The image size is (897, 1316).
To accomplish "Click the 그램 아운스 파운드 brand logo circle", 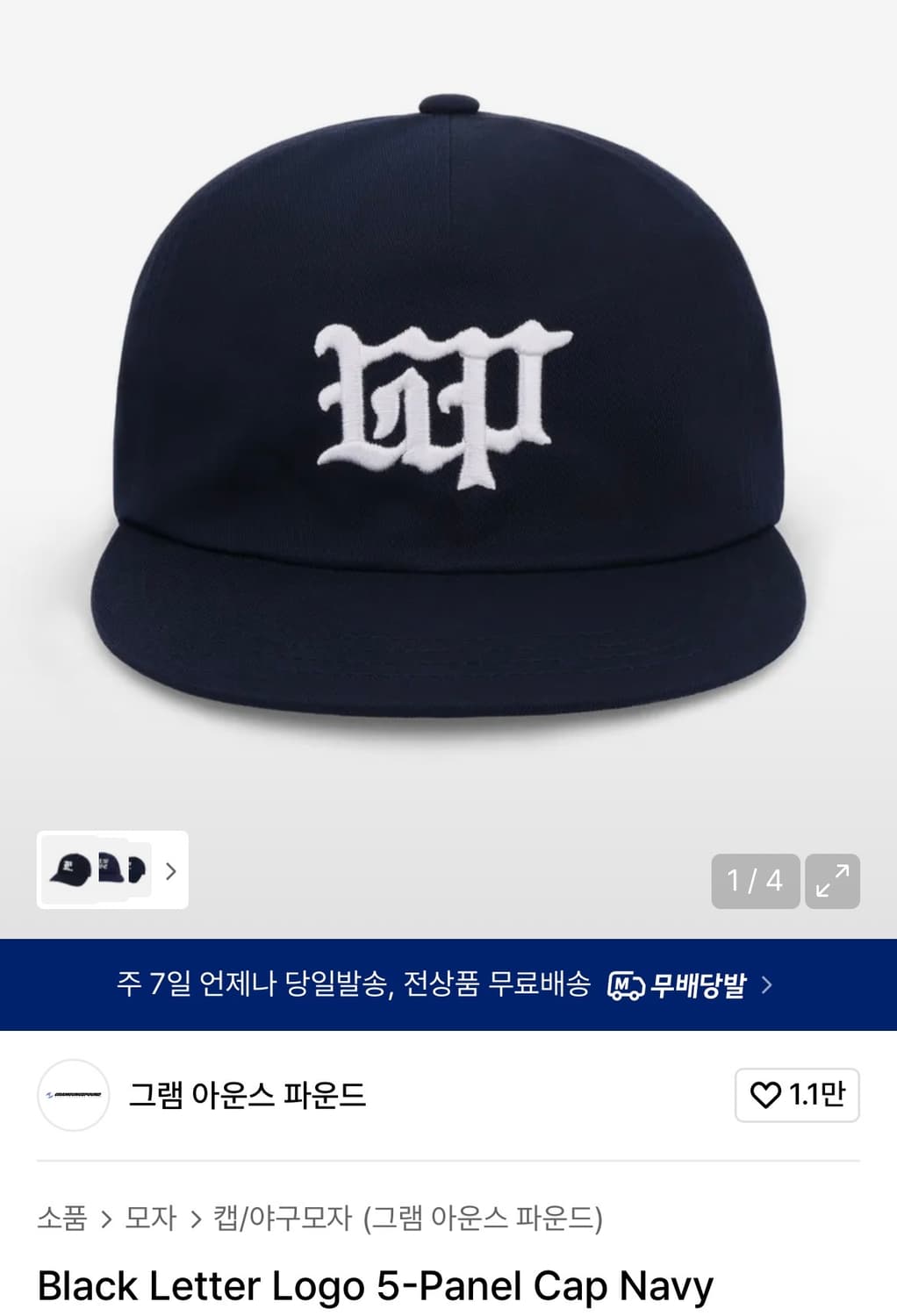I will (x=74, y=1094).
